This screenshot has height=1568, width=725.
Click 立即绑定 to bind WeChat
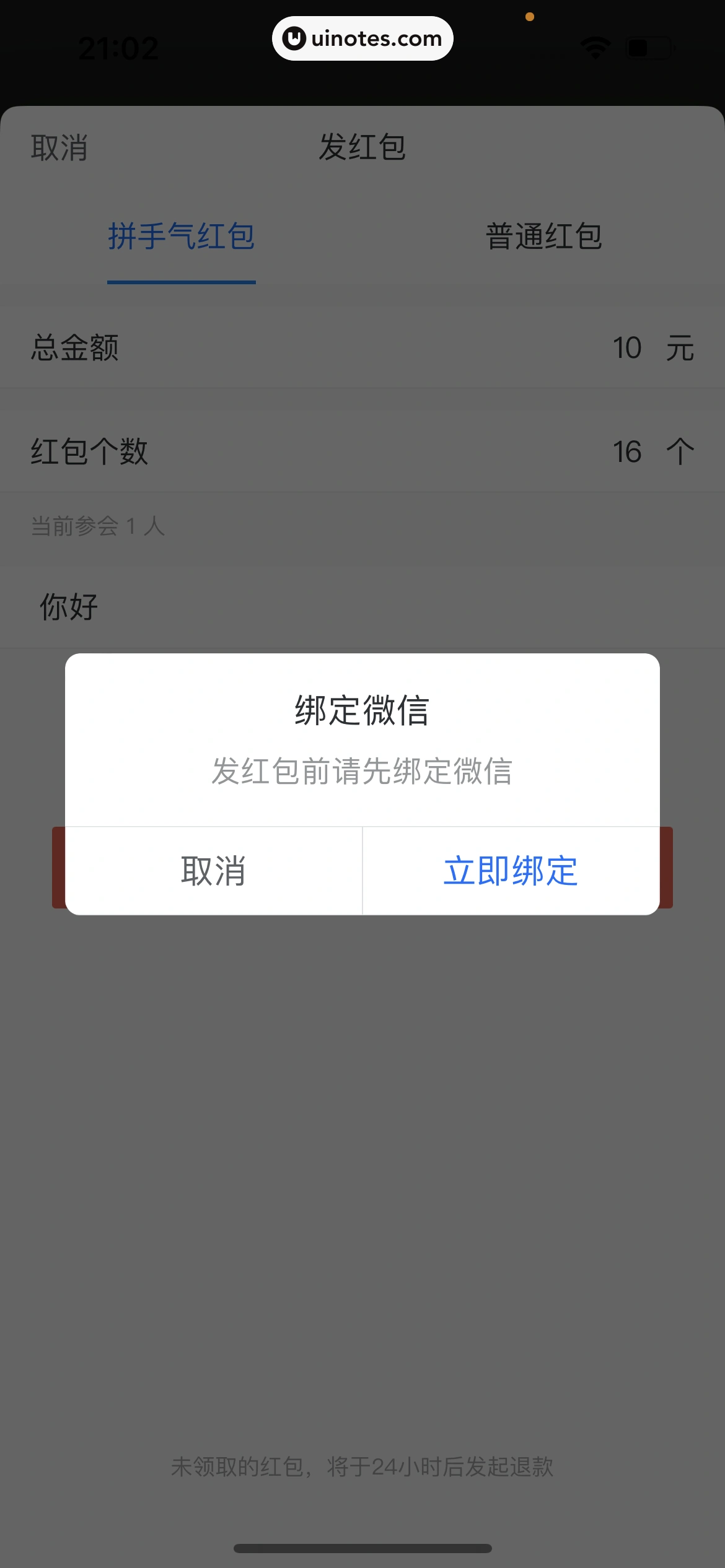[511, 870]
